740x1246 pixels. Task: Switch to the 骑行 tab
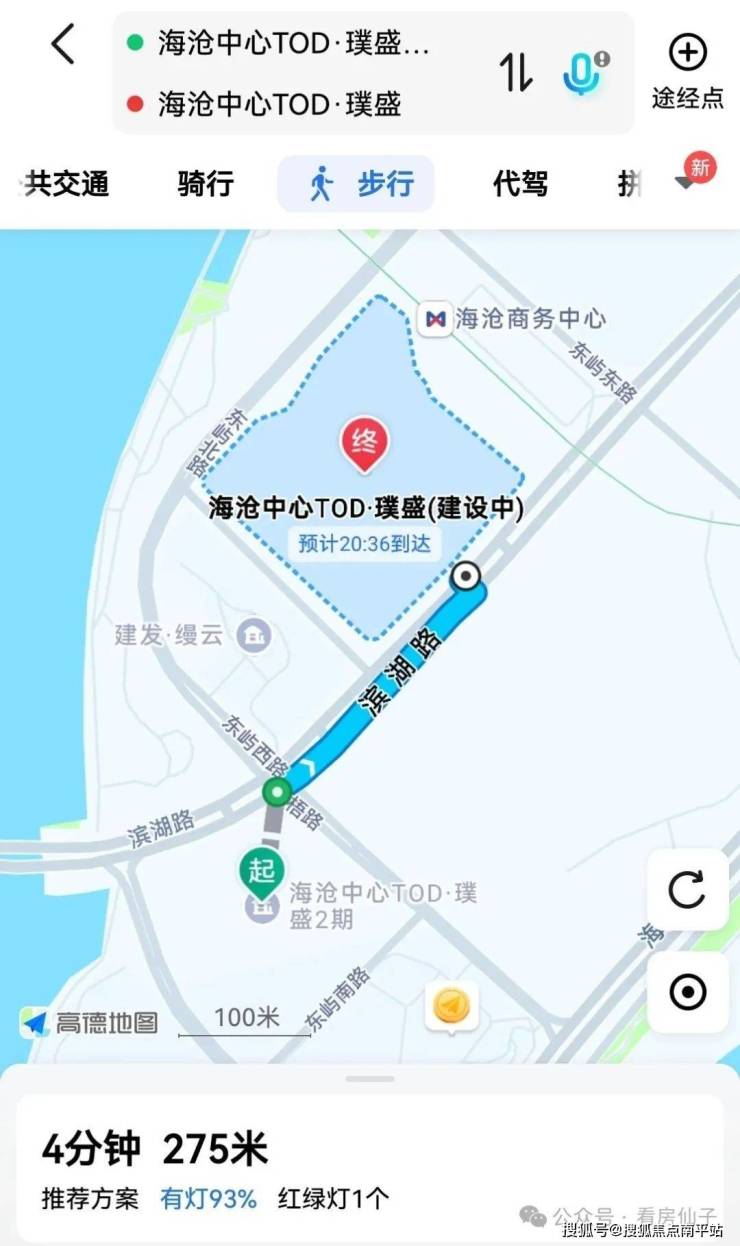tap(206, 184)
